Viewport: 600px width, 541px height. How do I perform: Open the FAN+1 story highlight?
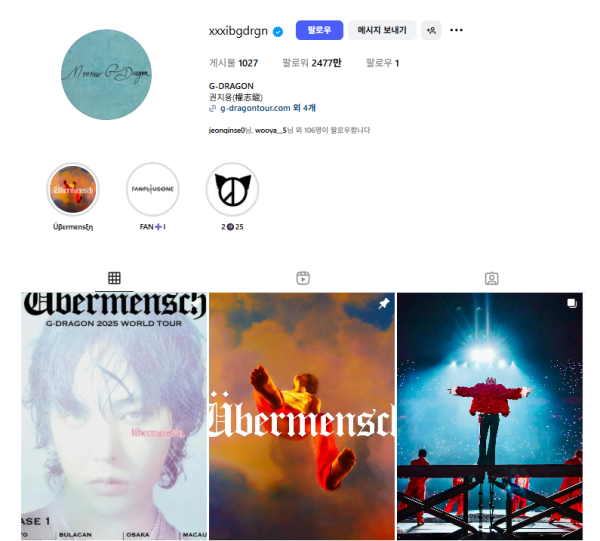tap(152, 189)
